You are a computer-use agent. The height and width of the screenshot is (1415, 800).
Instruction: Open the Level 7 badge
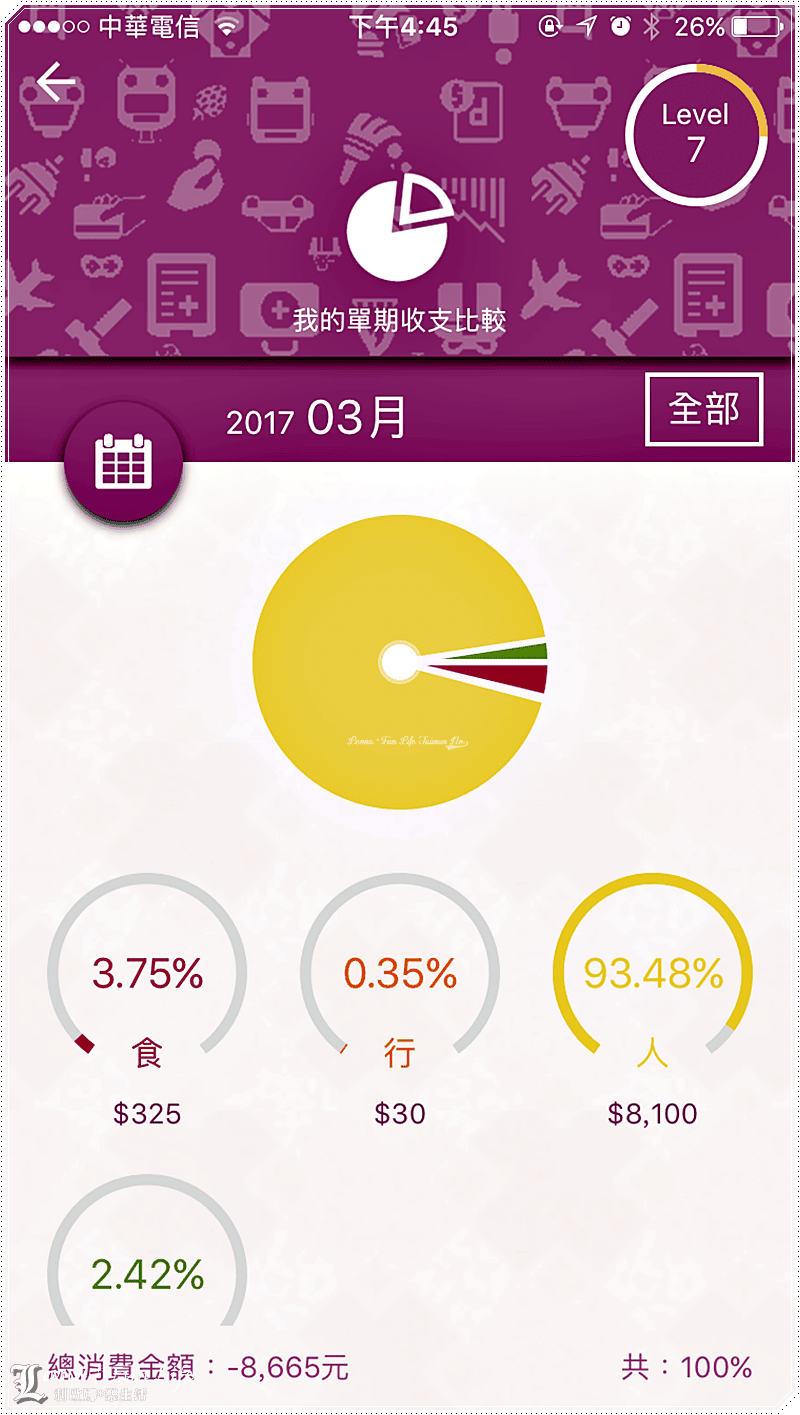point(696,134)
